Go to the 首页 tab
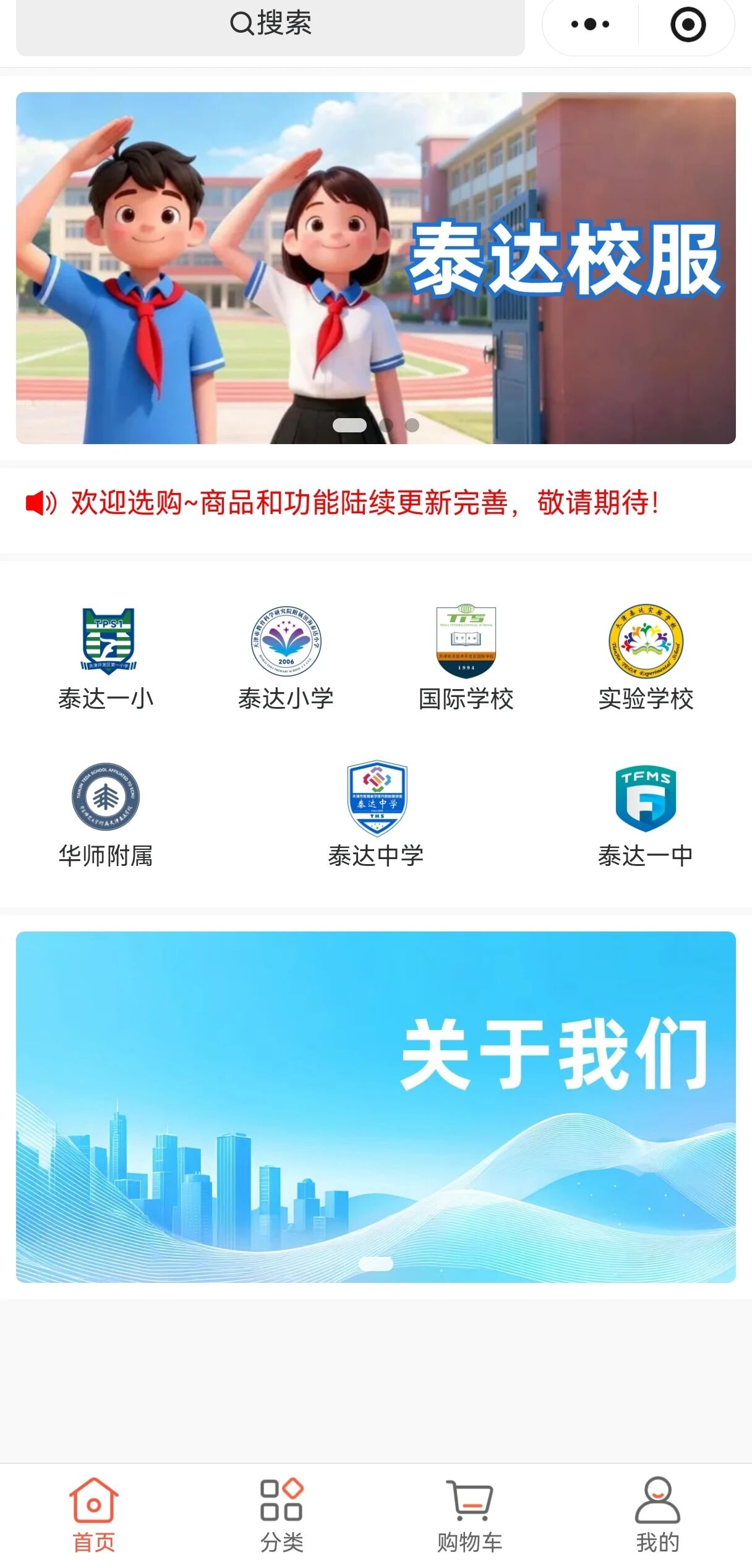 [x=94, y=1515]
